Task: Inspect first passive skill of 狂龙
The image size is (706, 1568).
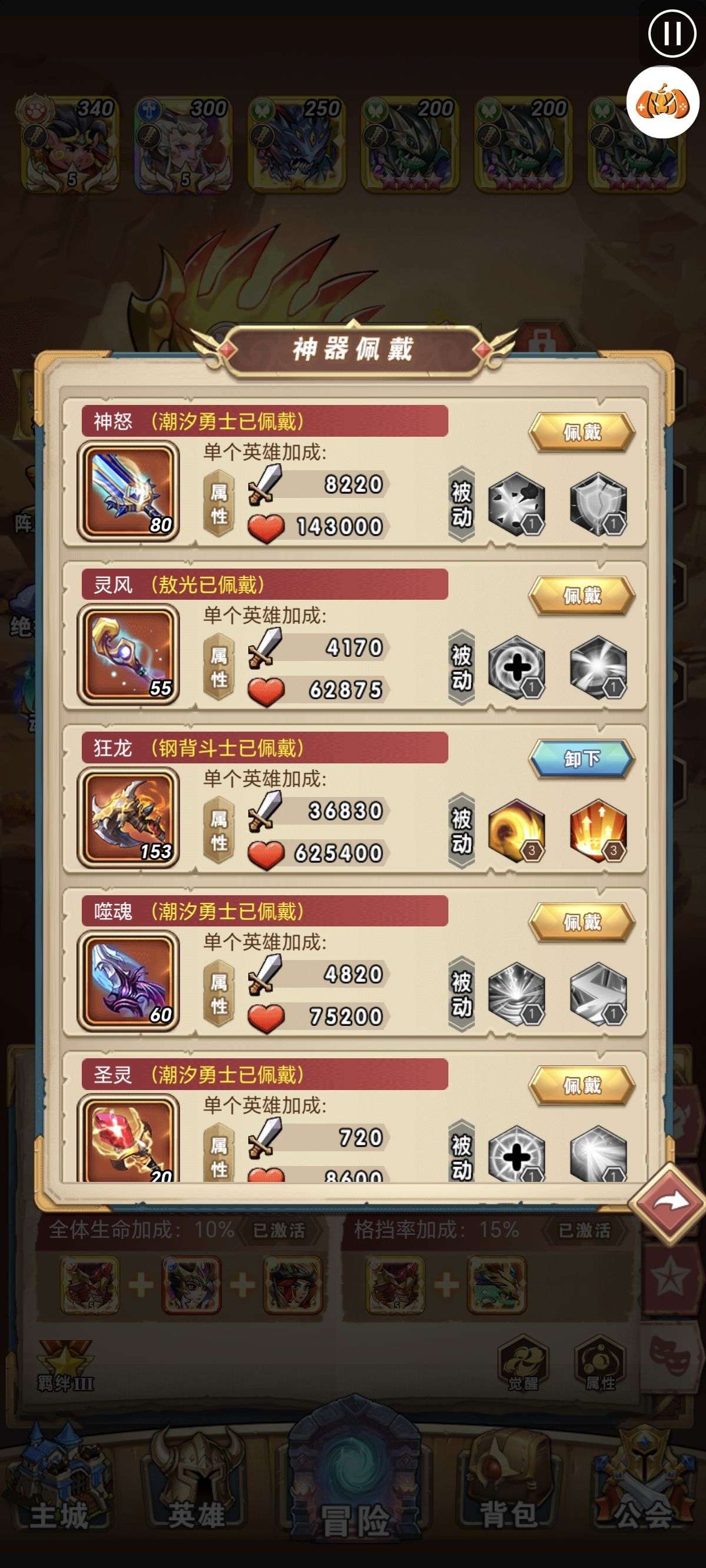Action: (517, 831)
